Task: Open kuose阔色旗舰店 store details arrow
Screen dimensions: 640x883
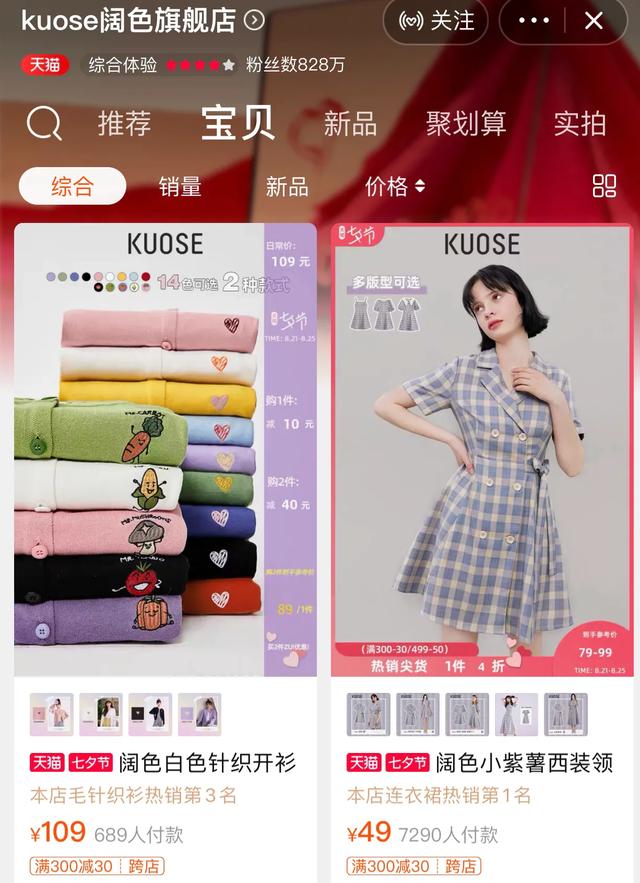Action: 255,20
